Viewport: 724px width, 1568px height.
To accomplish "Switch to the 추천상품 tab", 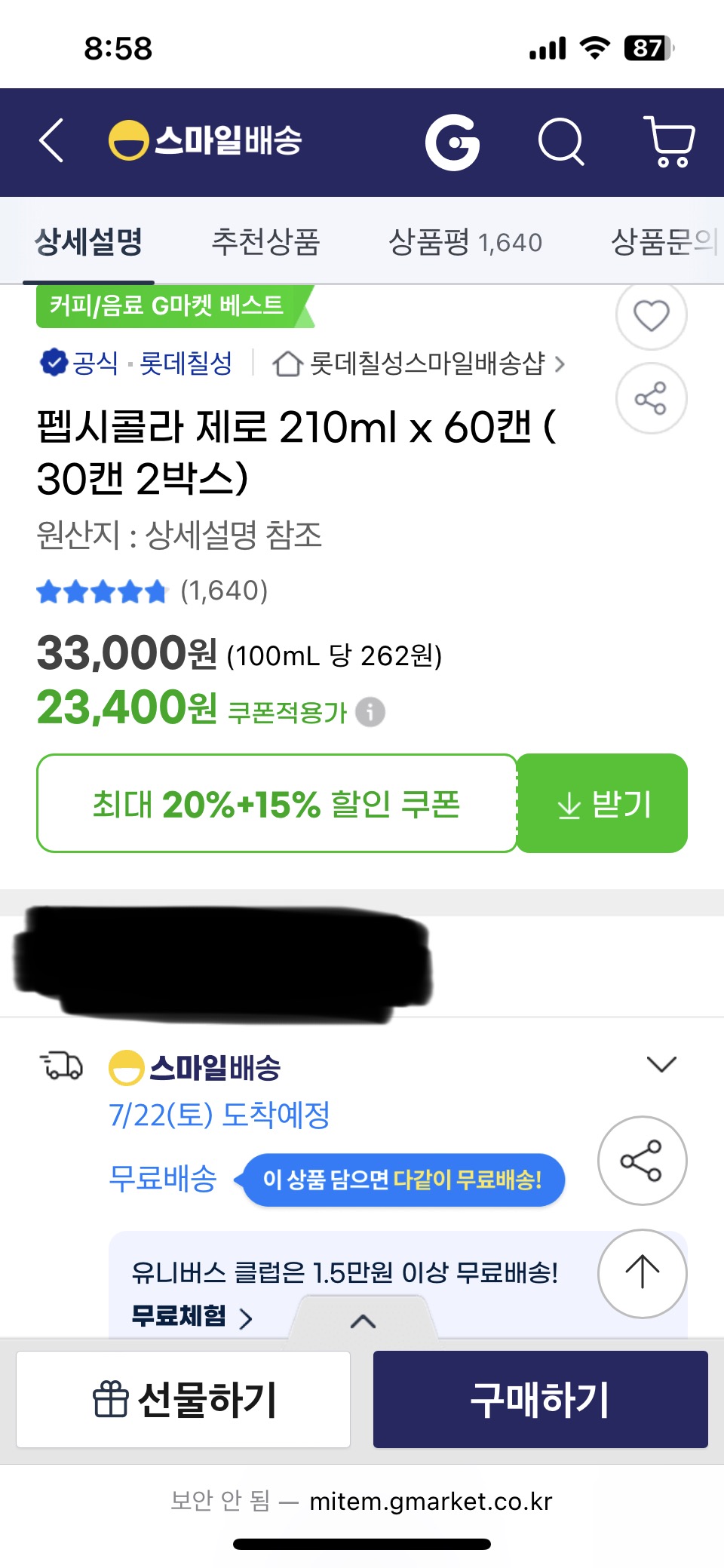I will (265, 242).
